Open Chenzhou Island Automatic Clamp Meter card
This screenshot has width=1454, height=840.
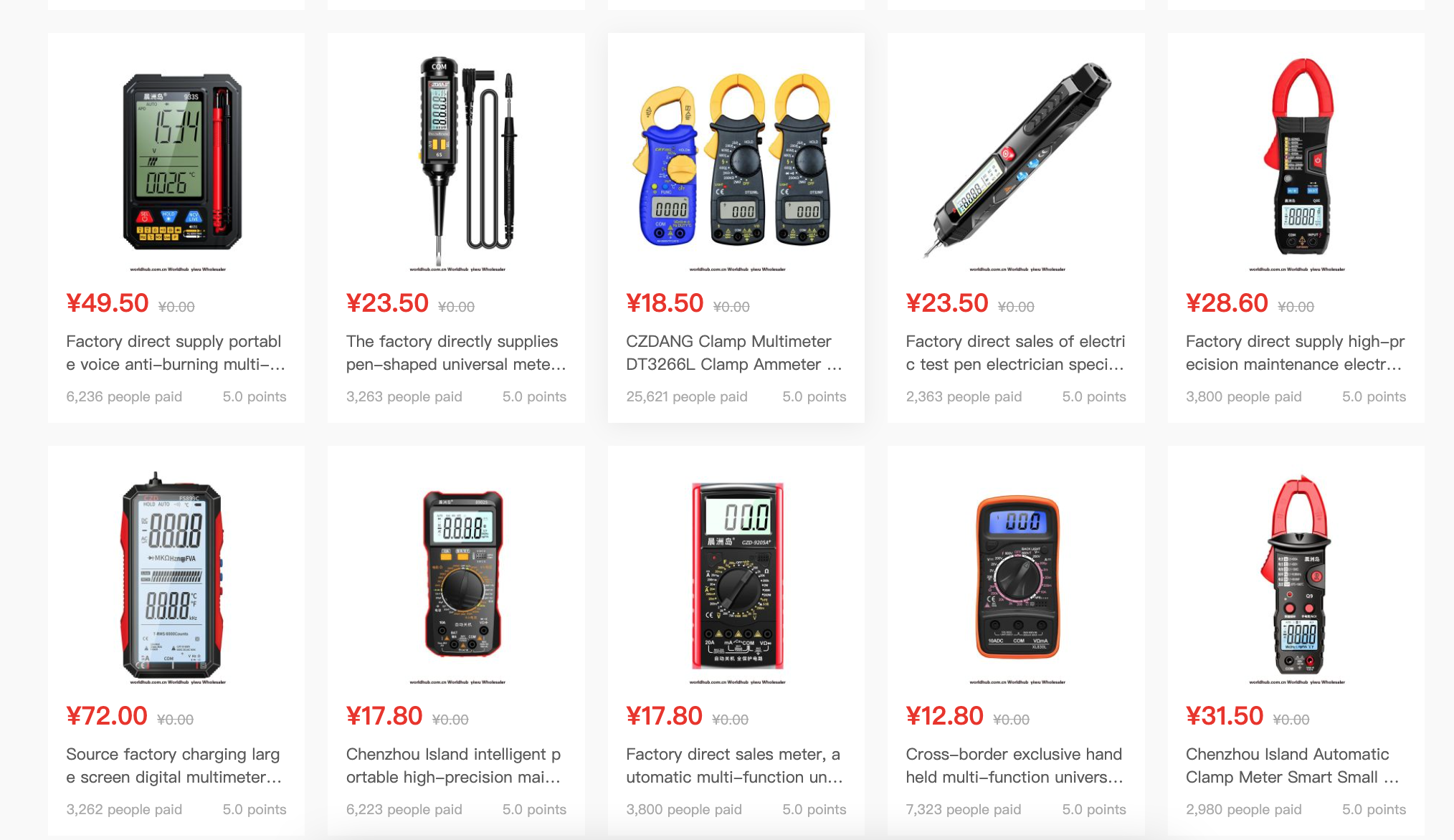pyautogui.click(x=1296, y=577)
